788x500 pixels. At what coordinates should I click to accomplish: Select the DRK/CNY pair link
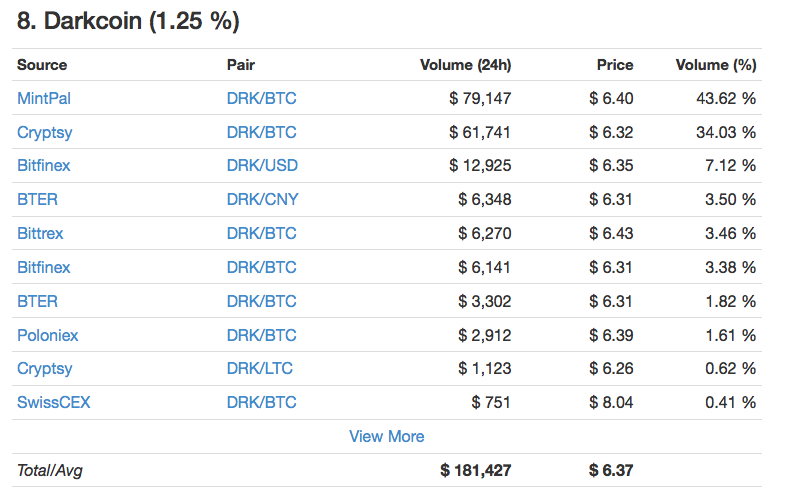tap(262, 199)
